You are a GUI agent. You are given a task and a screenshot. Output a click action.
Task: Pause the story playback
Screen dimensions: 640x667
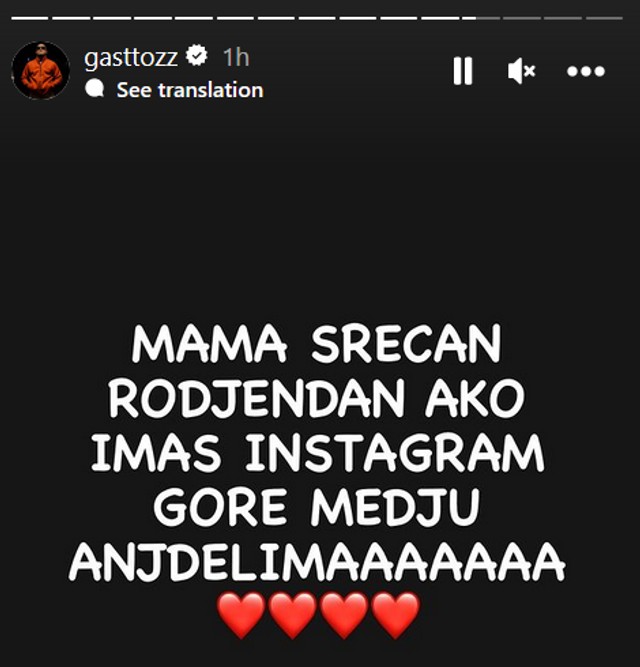pos(463,71)
